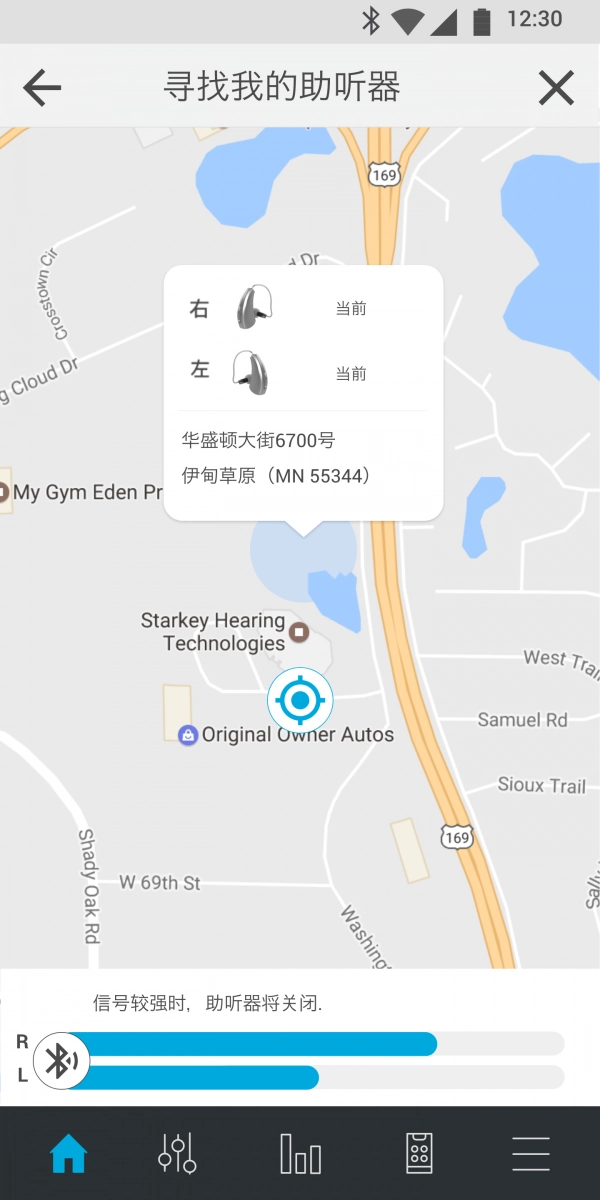Open the sound adjustment sliders tab
This screenshot has height=1200, width=600.
pos(177,1154)
